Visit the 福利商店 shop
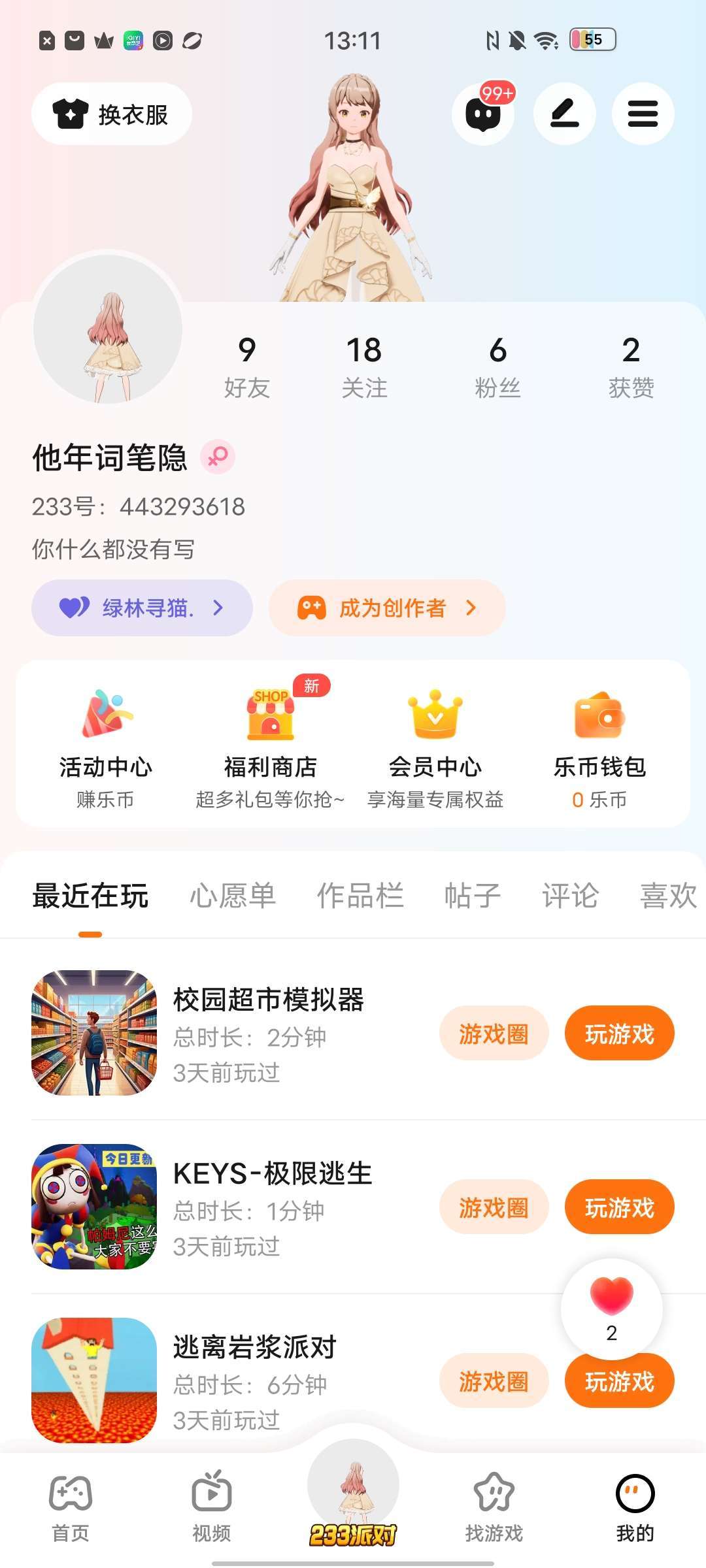706x1568 pixels. point(270,747)
